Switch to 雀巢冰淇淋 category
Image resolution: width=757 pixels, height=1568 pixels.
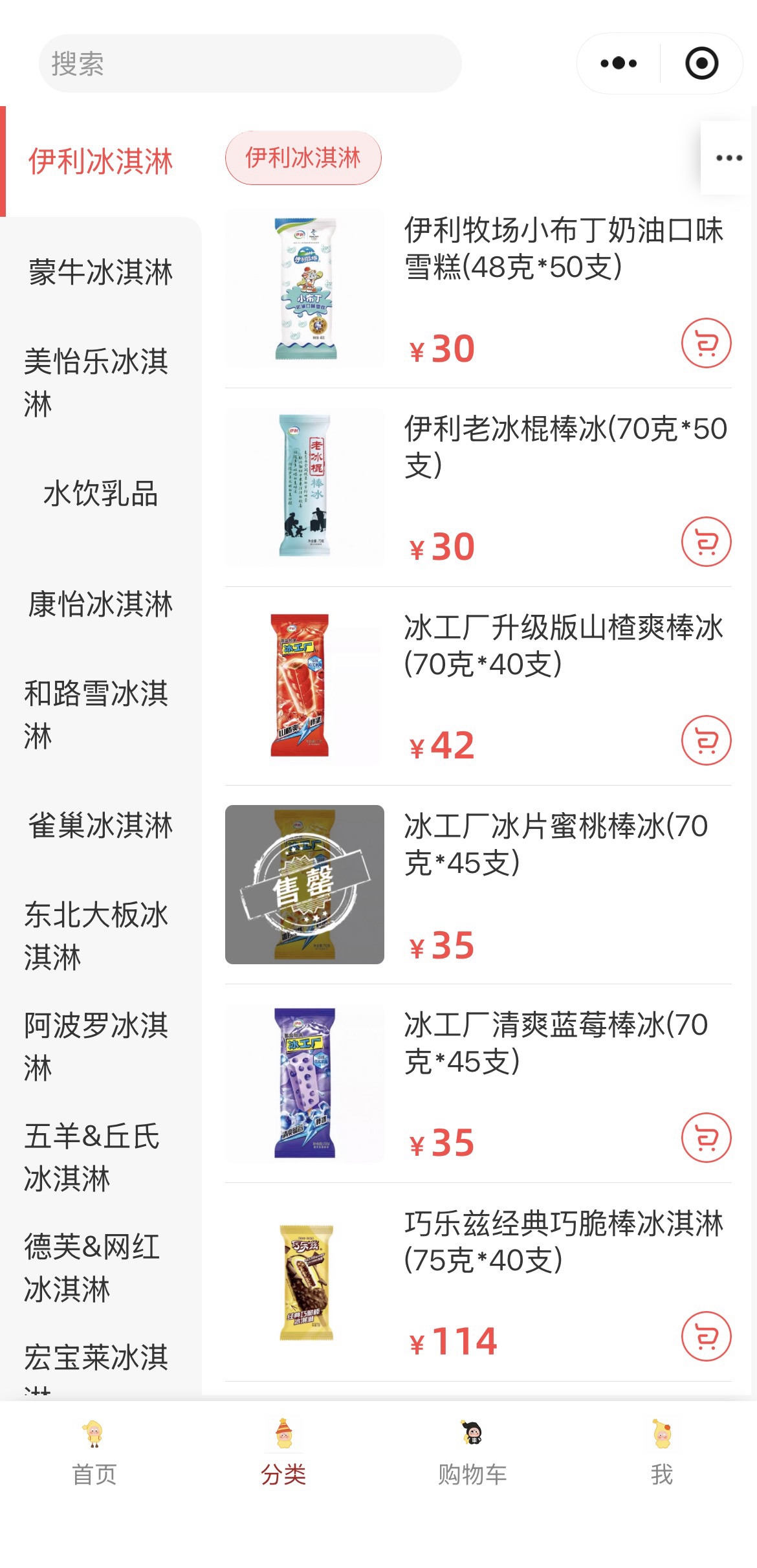[x=100, y=826]
